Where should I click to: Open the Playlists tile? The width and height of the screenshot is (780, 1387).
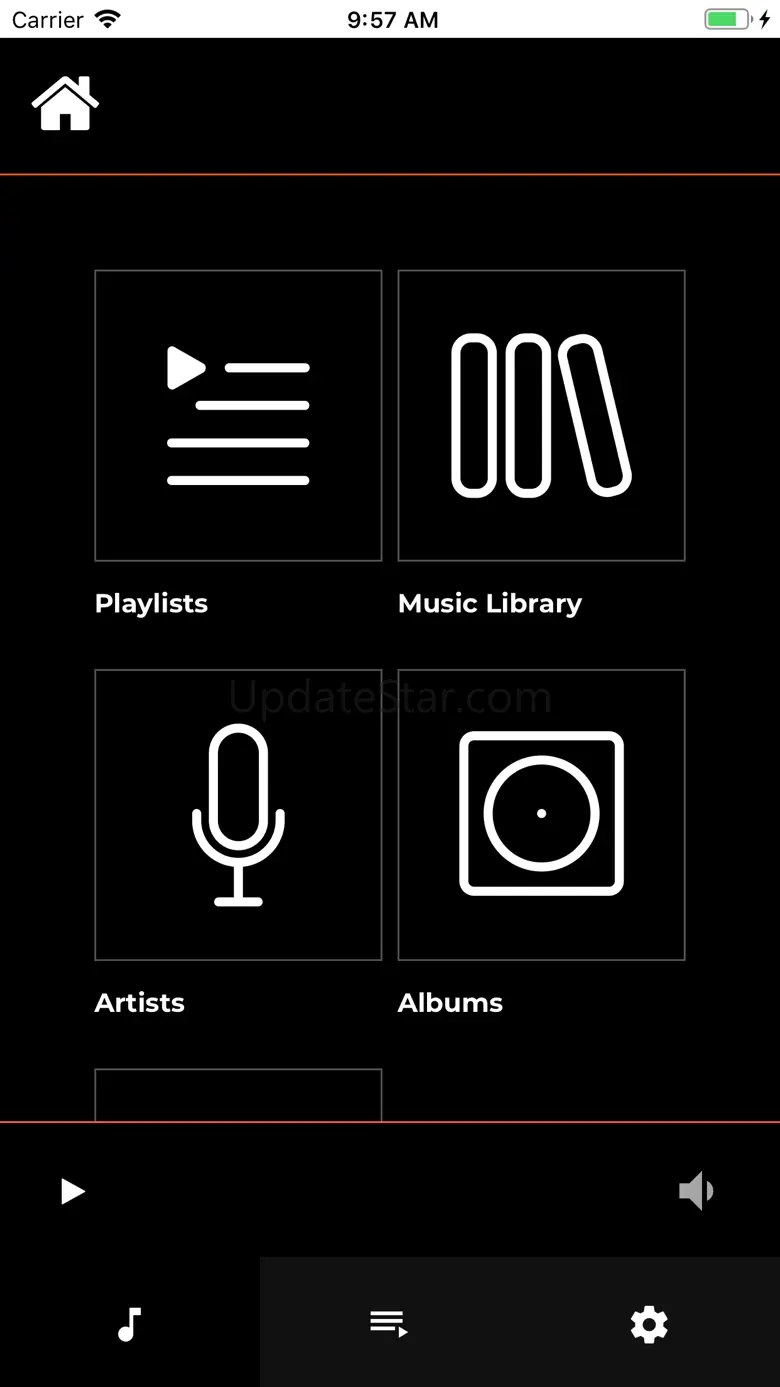(238, 416)
